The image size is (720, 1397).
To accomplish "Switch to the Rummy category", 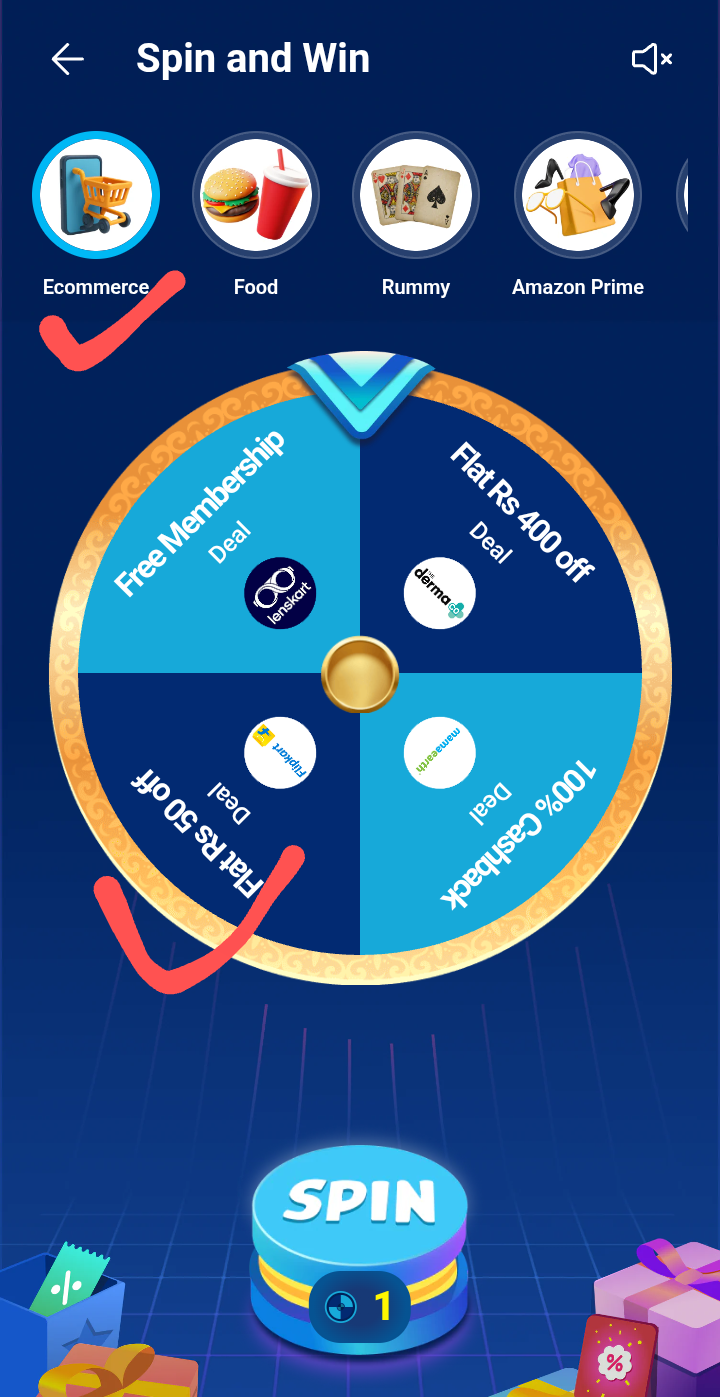I will pos(416,195).
